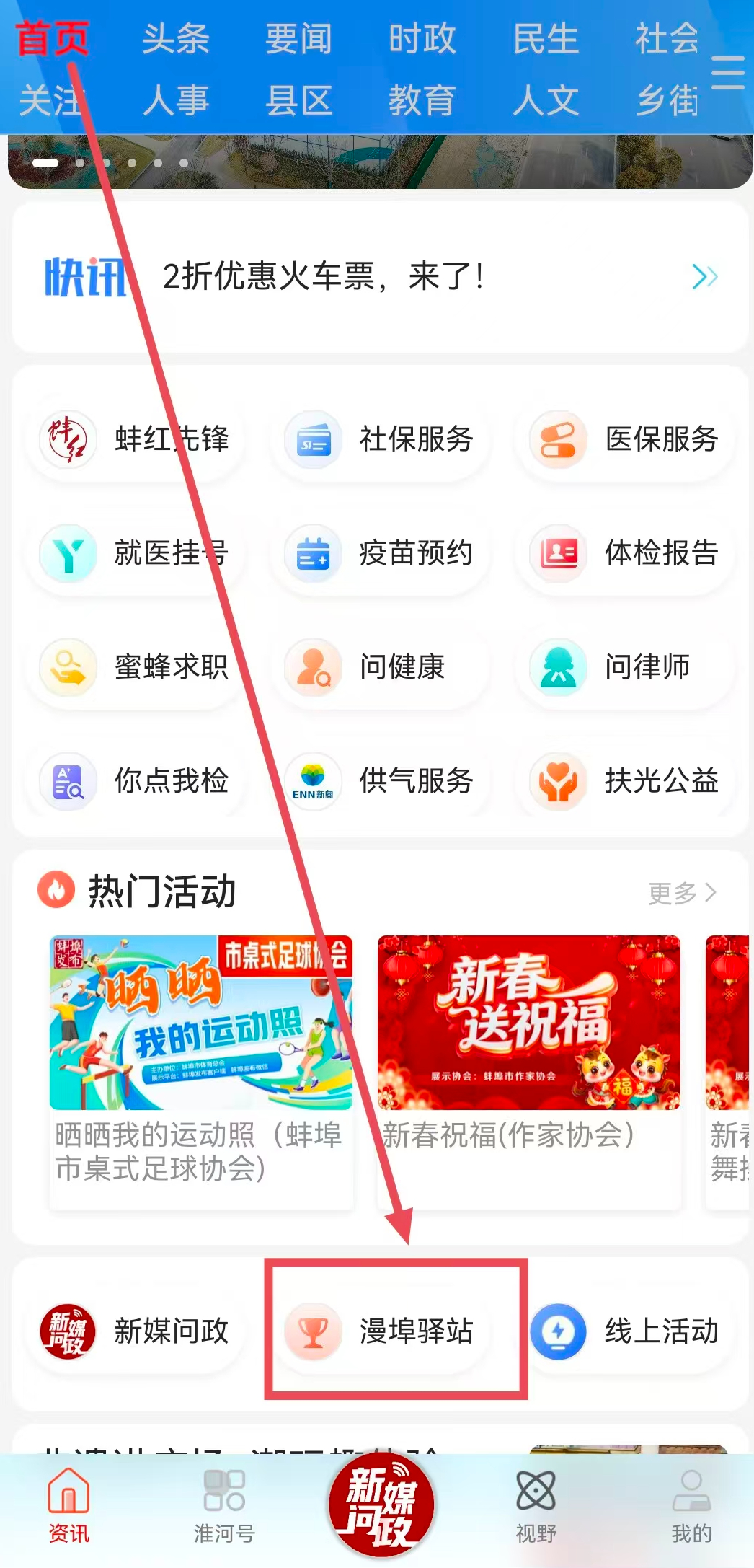Open 问律师 service
Screen dimensions: 754x1568
point(626,667)
